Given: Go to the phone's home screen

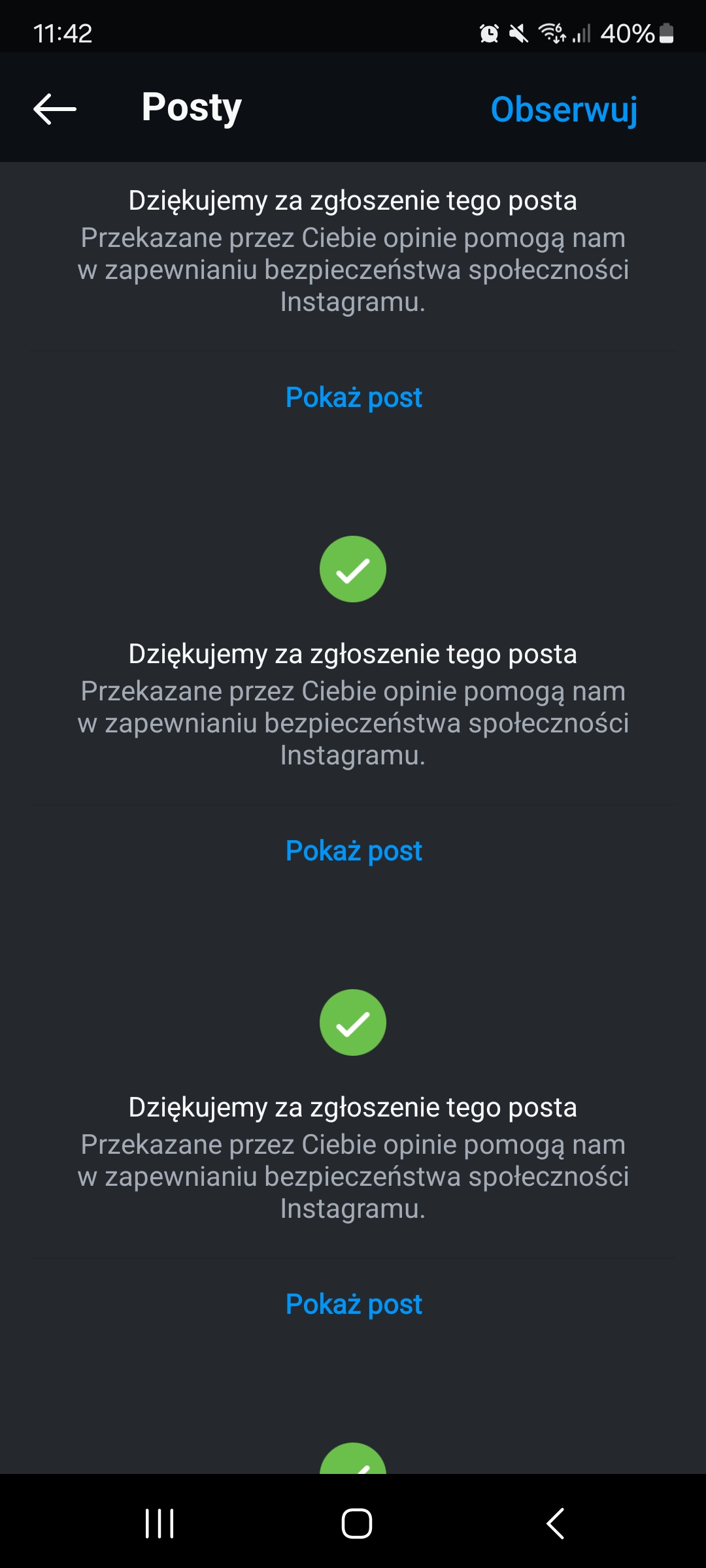Looking at the screenshot, I should [x=357, y=1524].
